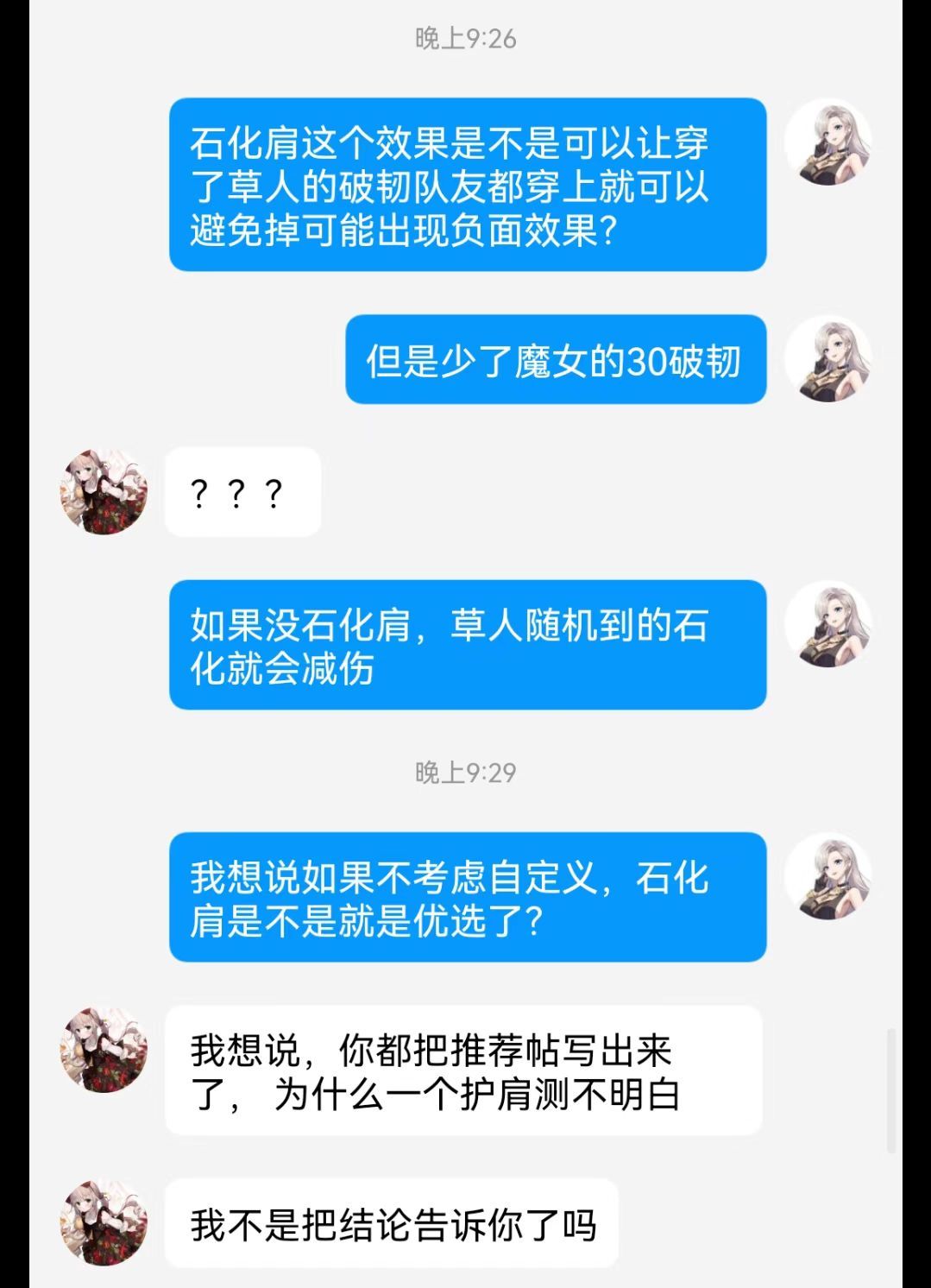This screenshot has height=1288, width=931.
Task: Click the white bubble containing three question marks
Action: [x=242, y=492]
